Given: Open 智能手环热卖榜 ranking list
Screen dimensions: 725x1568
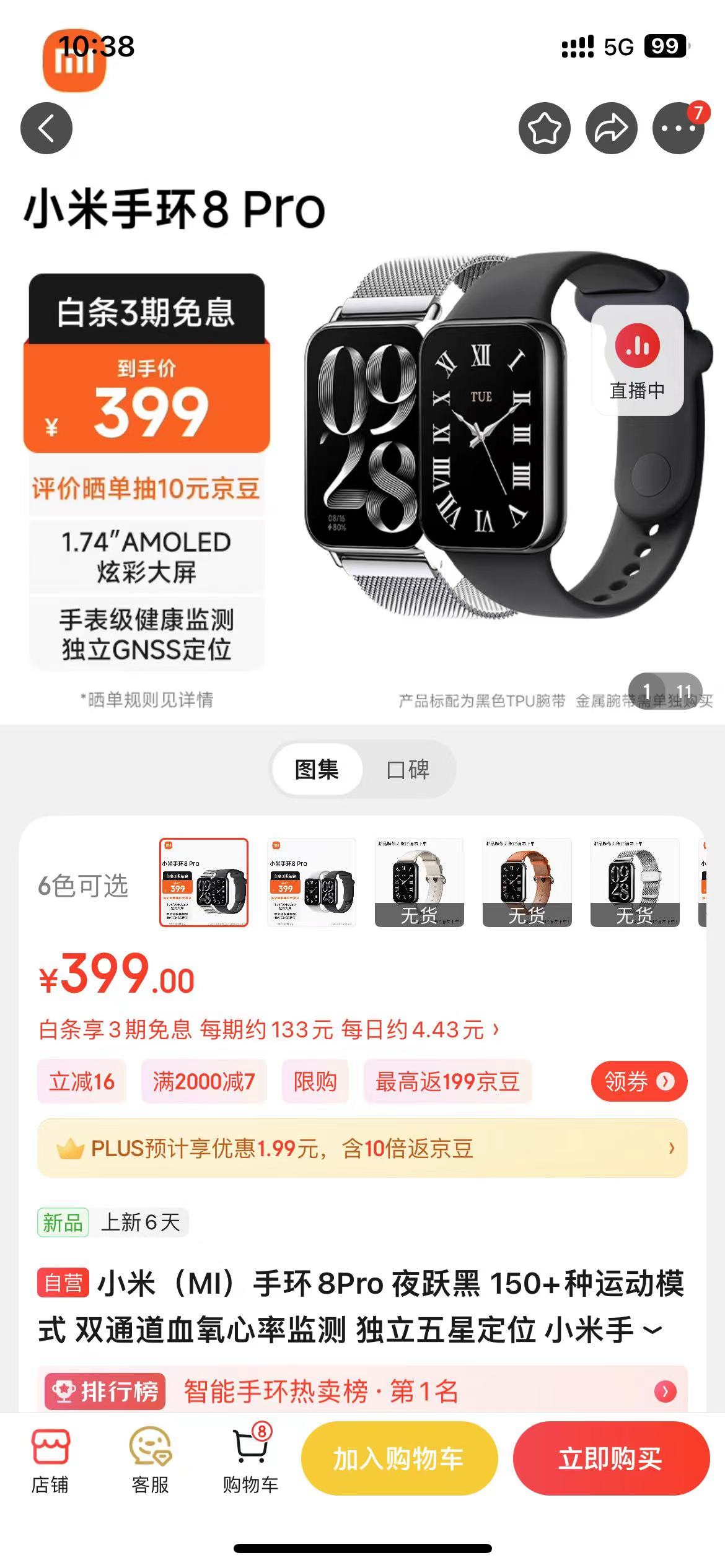Looking at the screenshot, I should [x=362, y=1392].
